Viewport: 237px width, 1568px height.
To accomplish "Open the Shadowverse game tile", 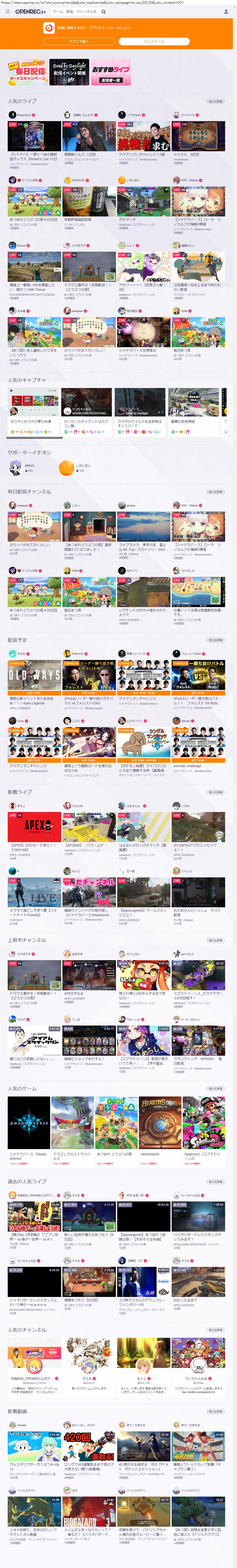I will click(28, 1124).
